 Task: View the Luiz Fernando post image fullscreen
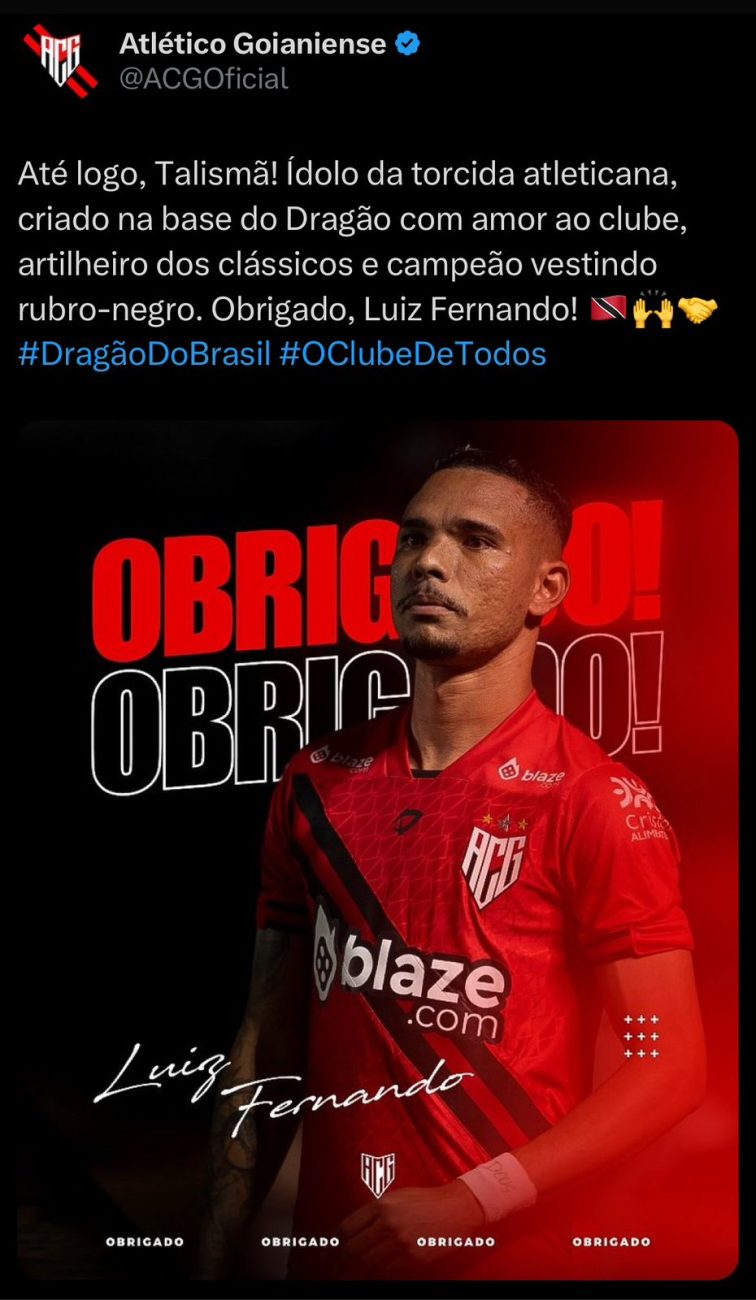378,850
